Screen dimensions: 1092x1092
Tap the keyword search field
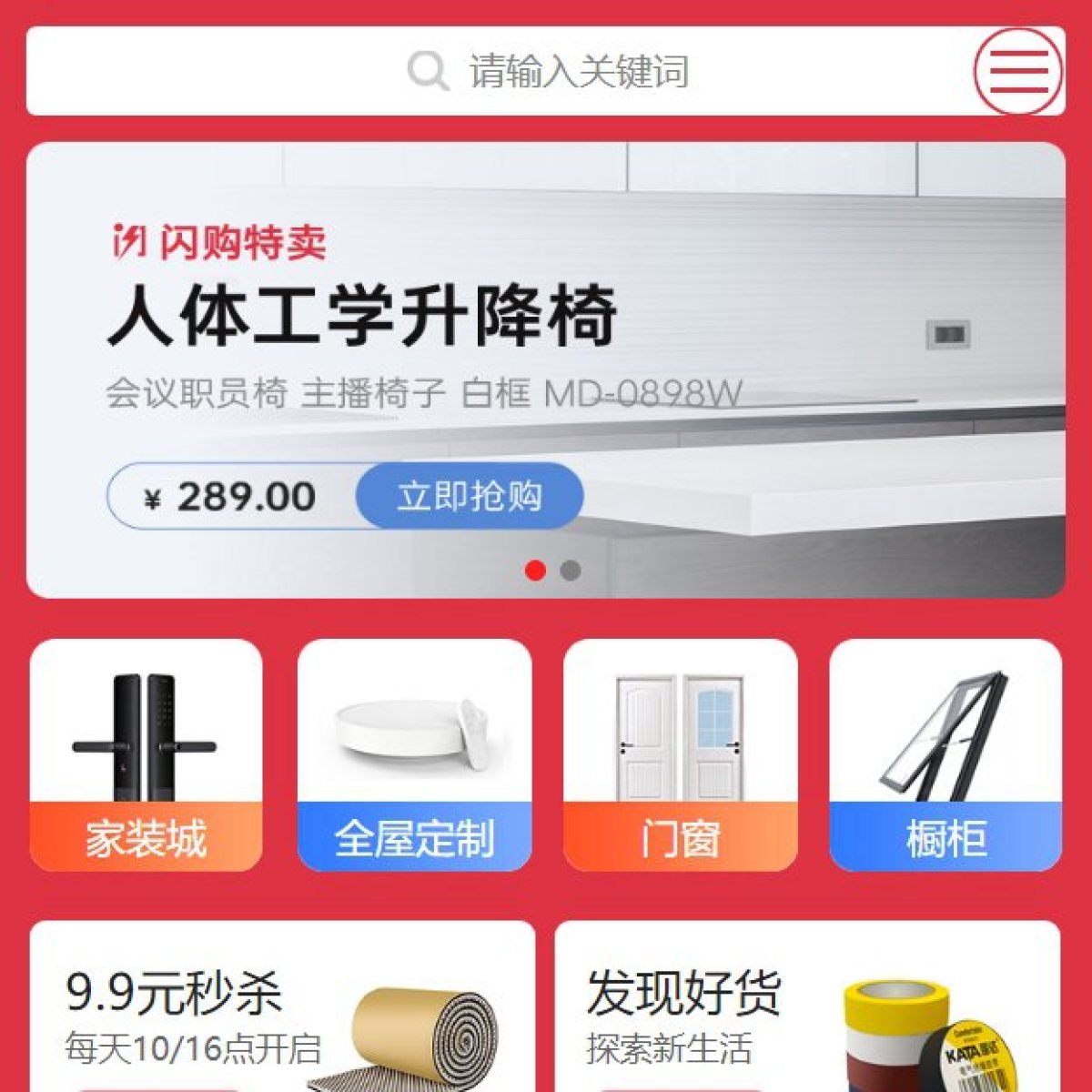[x=546, y=71]
